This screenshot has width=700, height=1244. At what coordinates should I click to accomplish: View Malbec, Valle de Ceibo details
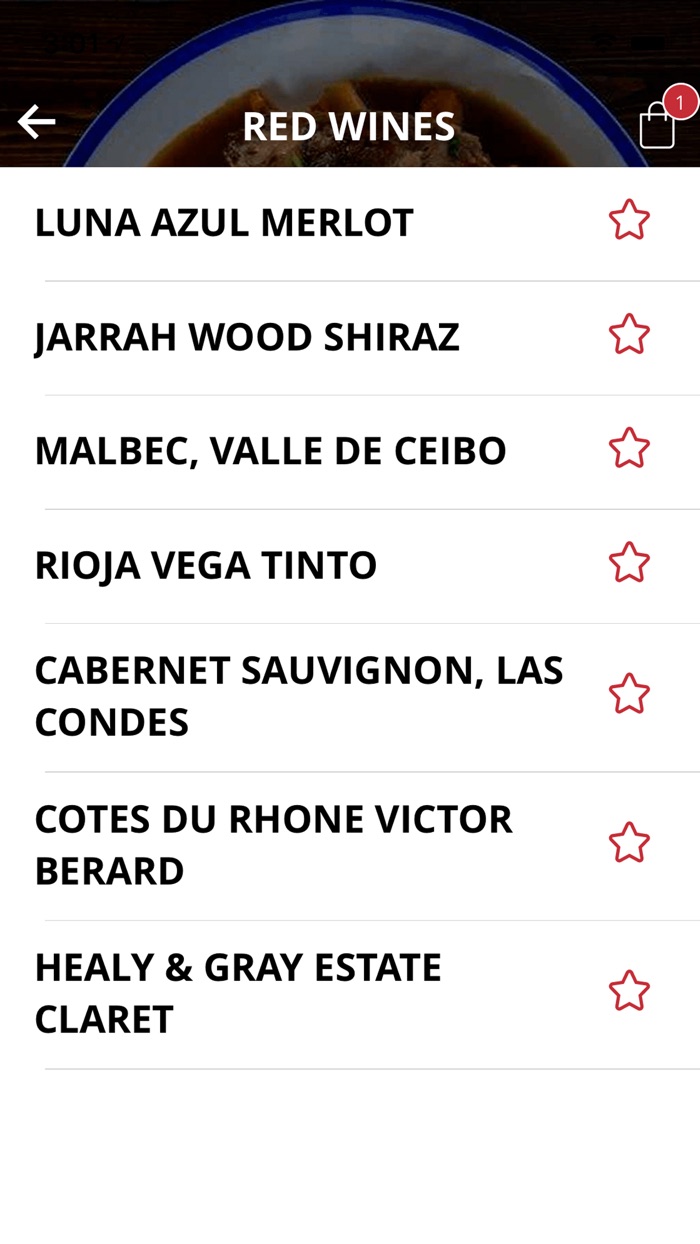pyautogui.click(x=270, y=451)
